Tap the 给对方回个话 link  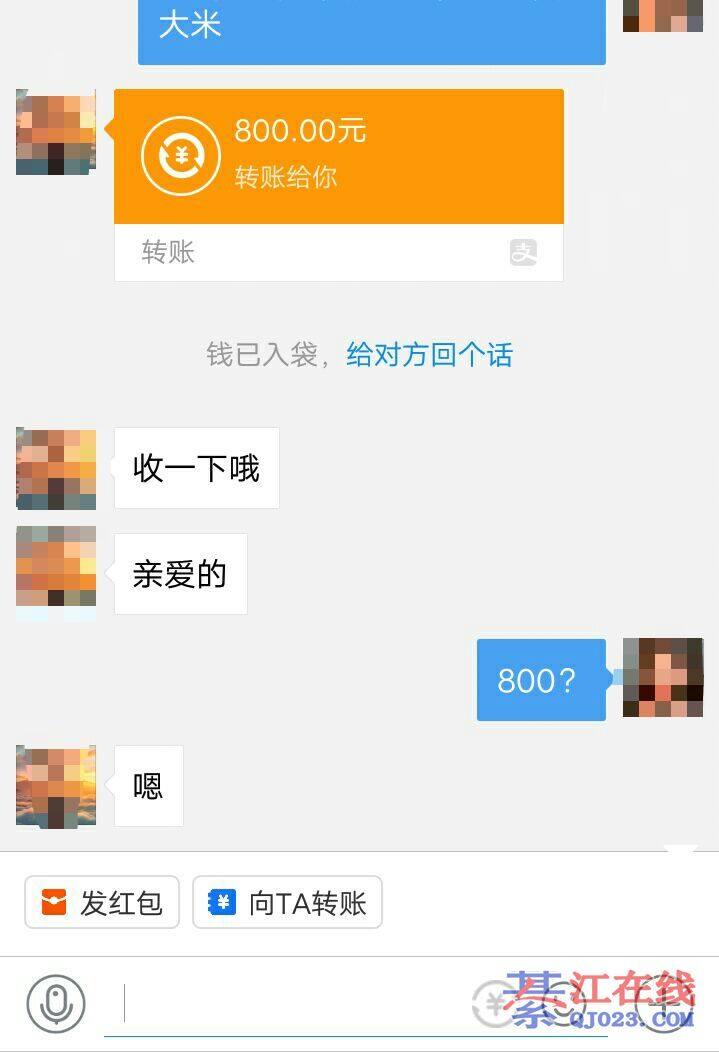(429, 354)
